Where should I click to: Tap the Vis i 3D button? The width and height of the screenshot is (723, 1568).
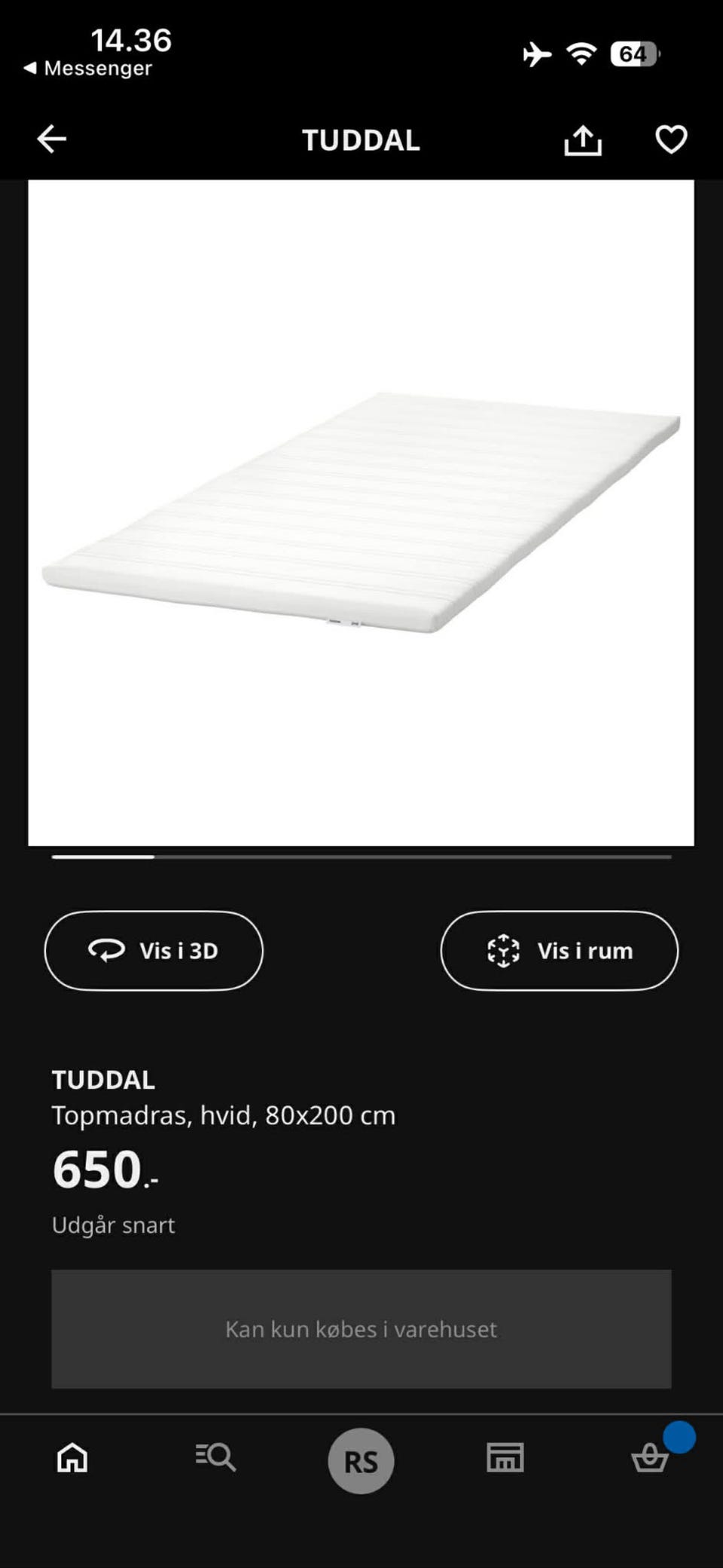[x=154, y=950]
